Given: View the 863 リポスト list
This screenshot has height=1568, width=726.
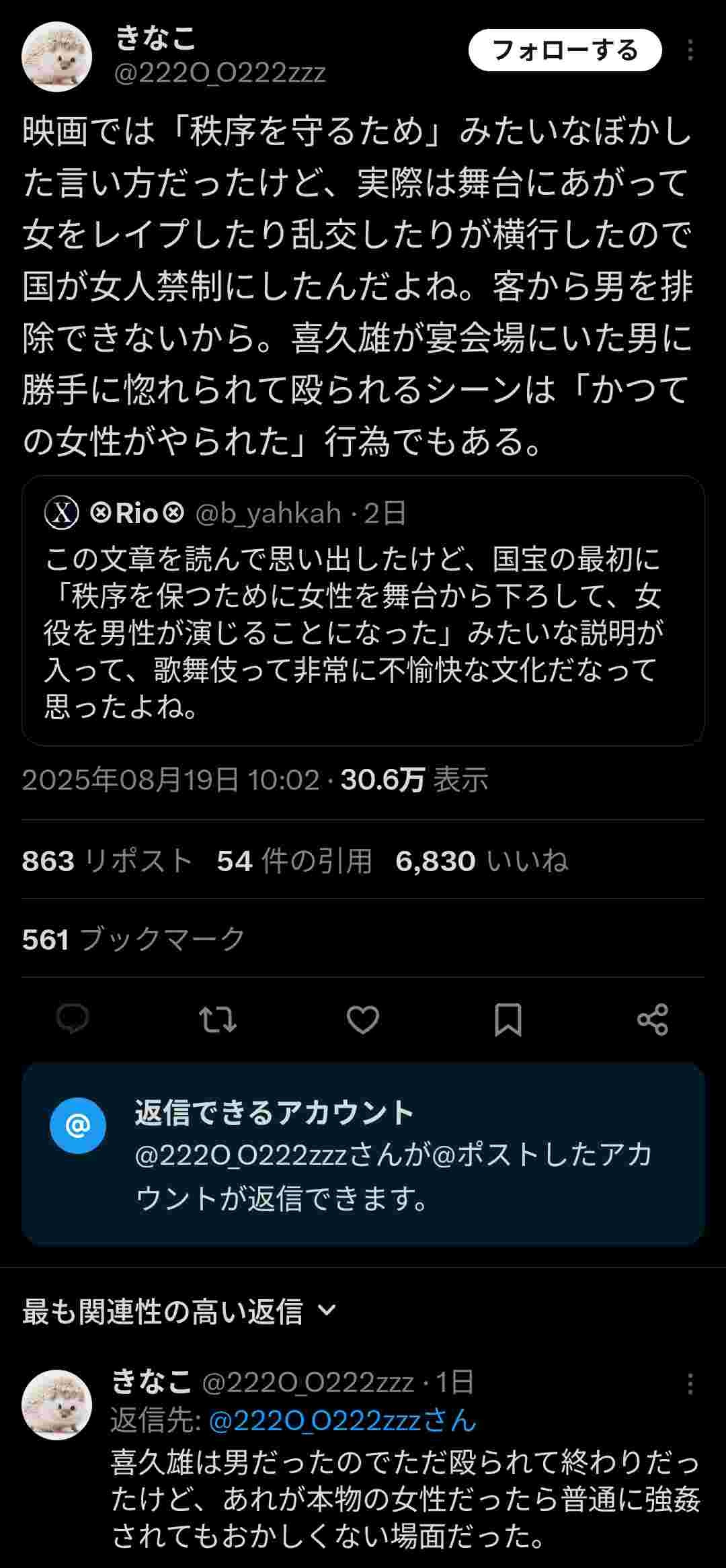Looking at the screenshot, I should [108, 861].
